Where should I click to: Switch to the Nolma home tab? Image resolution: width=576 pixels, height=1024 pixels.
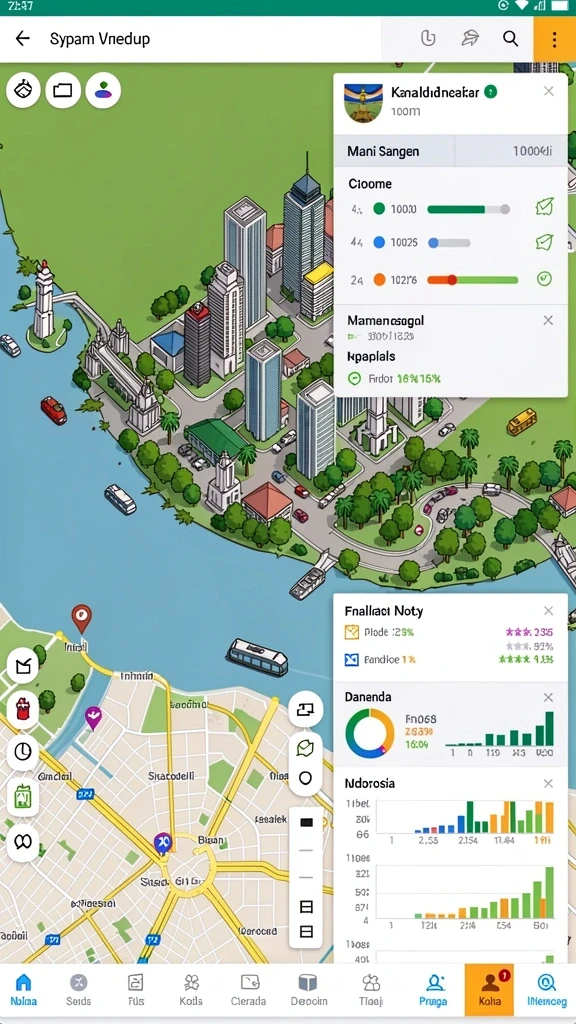(24, 989)
